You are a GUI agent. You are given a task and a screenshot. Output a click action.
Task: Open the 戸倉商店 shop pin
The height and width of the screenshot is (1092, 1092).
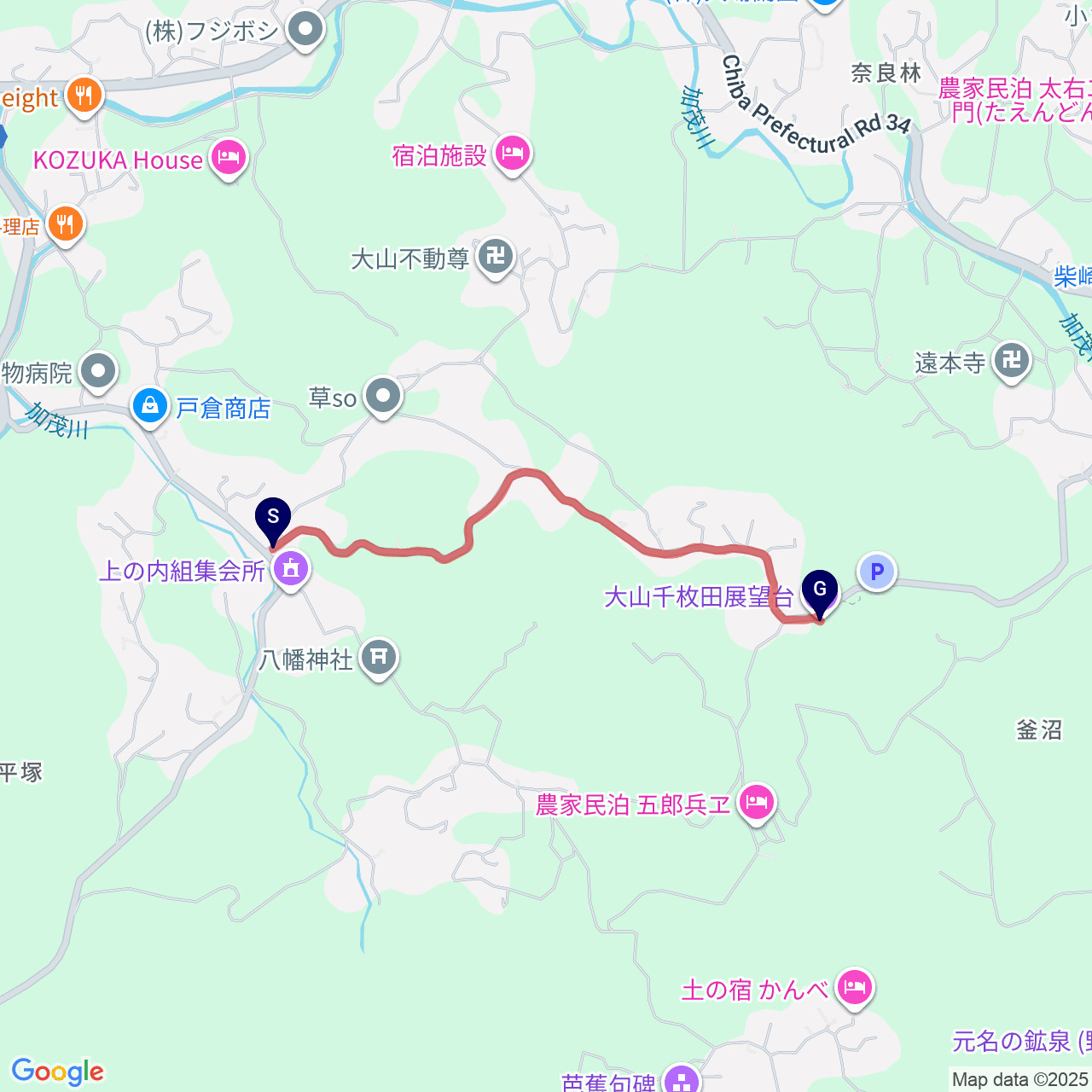[x=150, y=406]
